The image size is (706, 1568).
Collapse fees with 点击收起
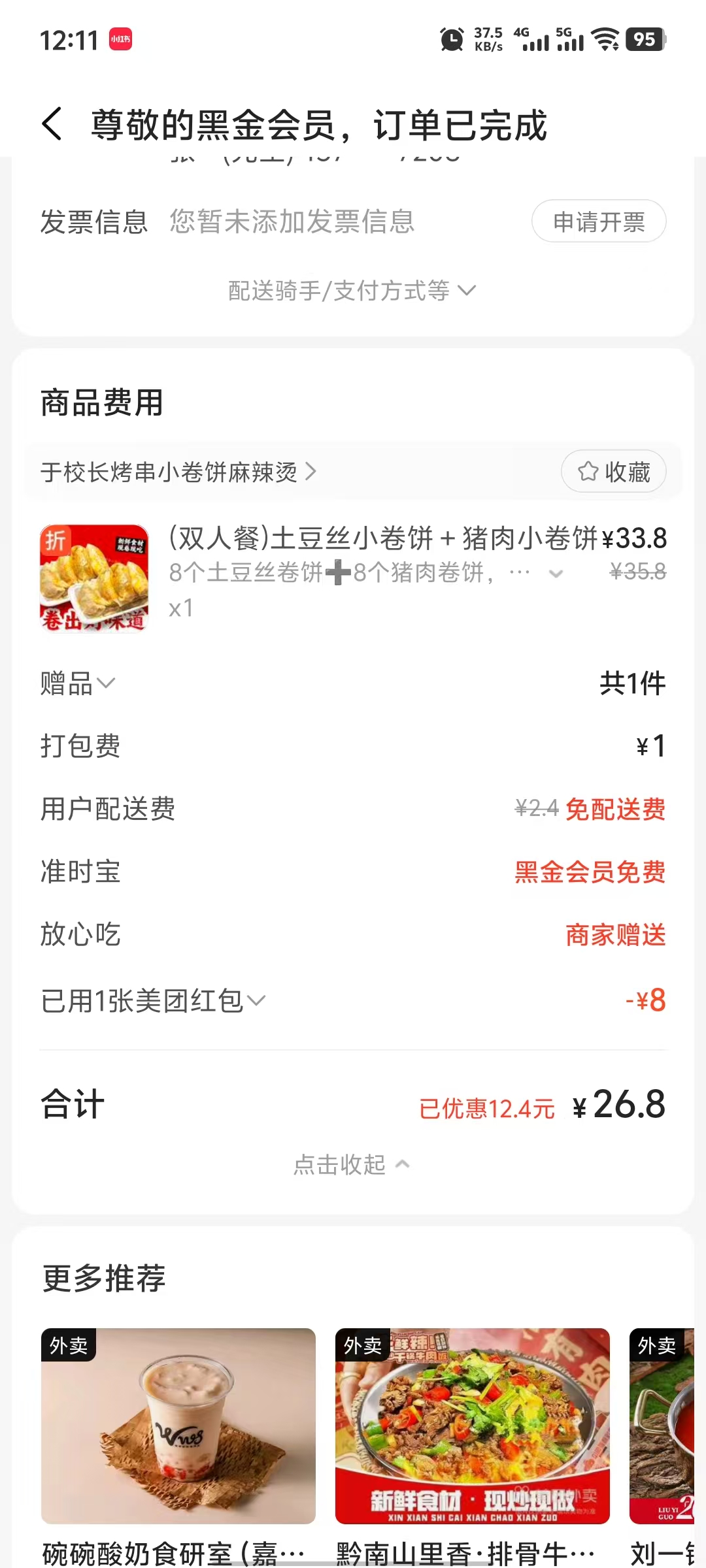(352, 1164)
